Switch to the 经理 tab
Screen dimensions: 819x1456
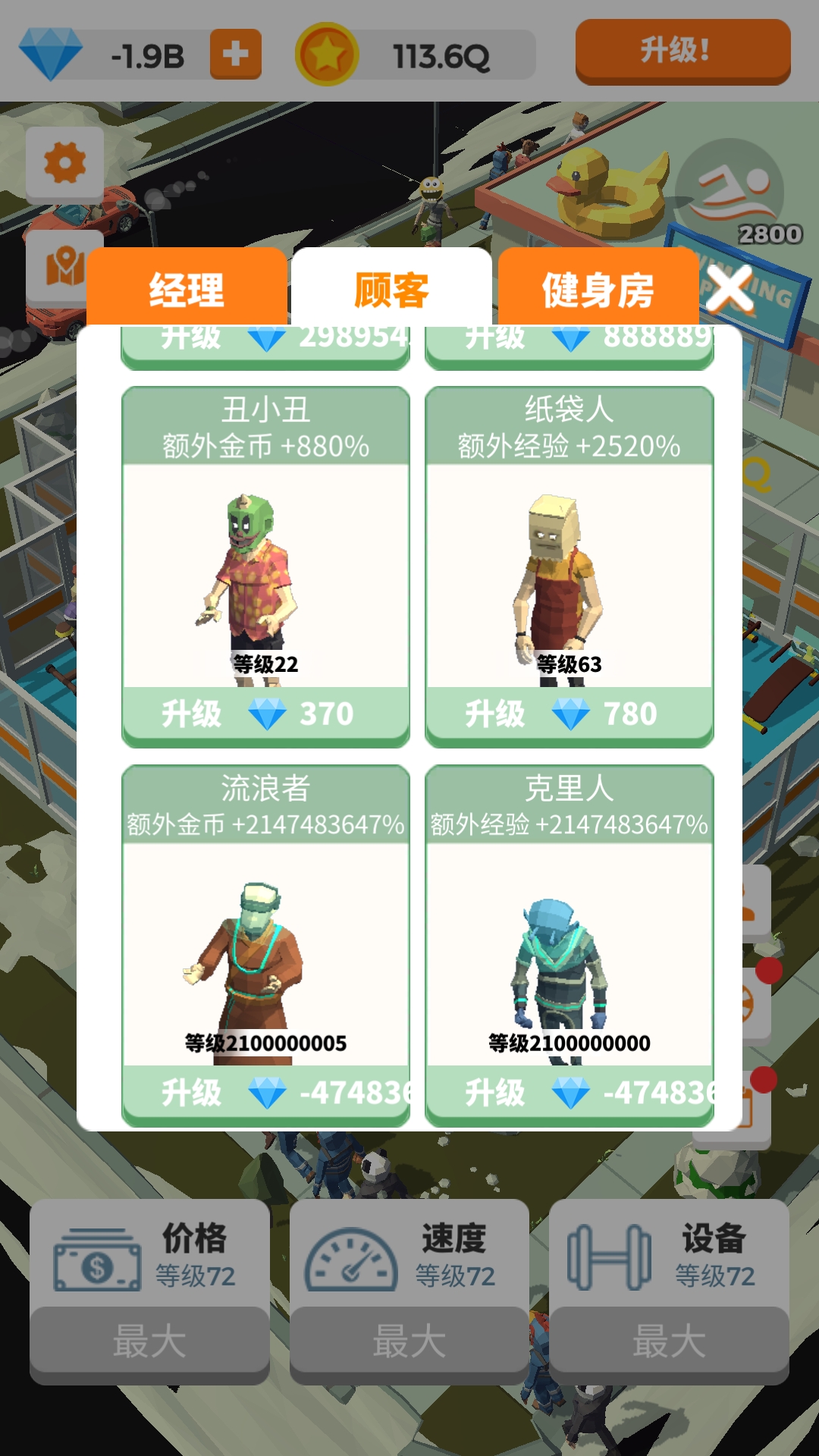187,290
